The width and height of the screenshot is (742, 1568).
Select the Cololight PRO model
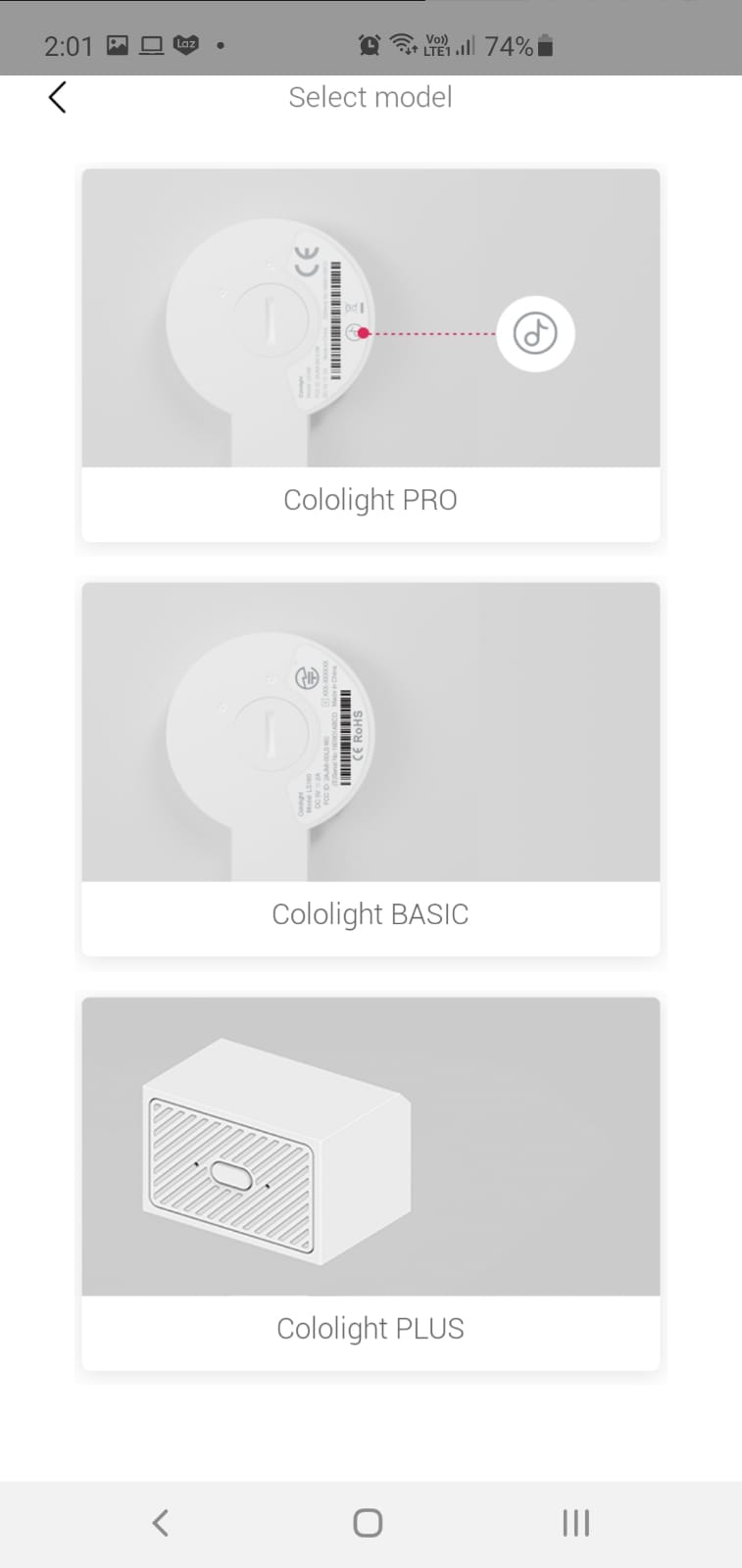click(x=371, y=355)
